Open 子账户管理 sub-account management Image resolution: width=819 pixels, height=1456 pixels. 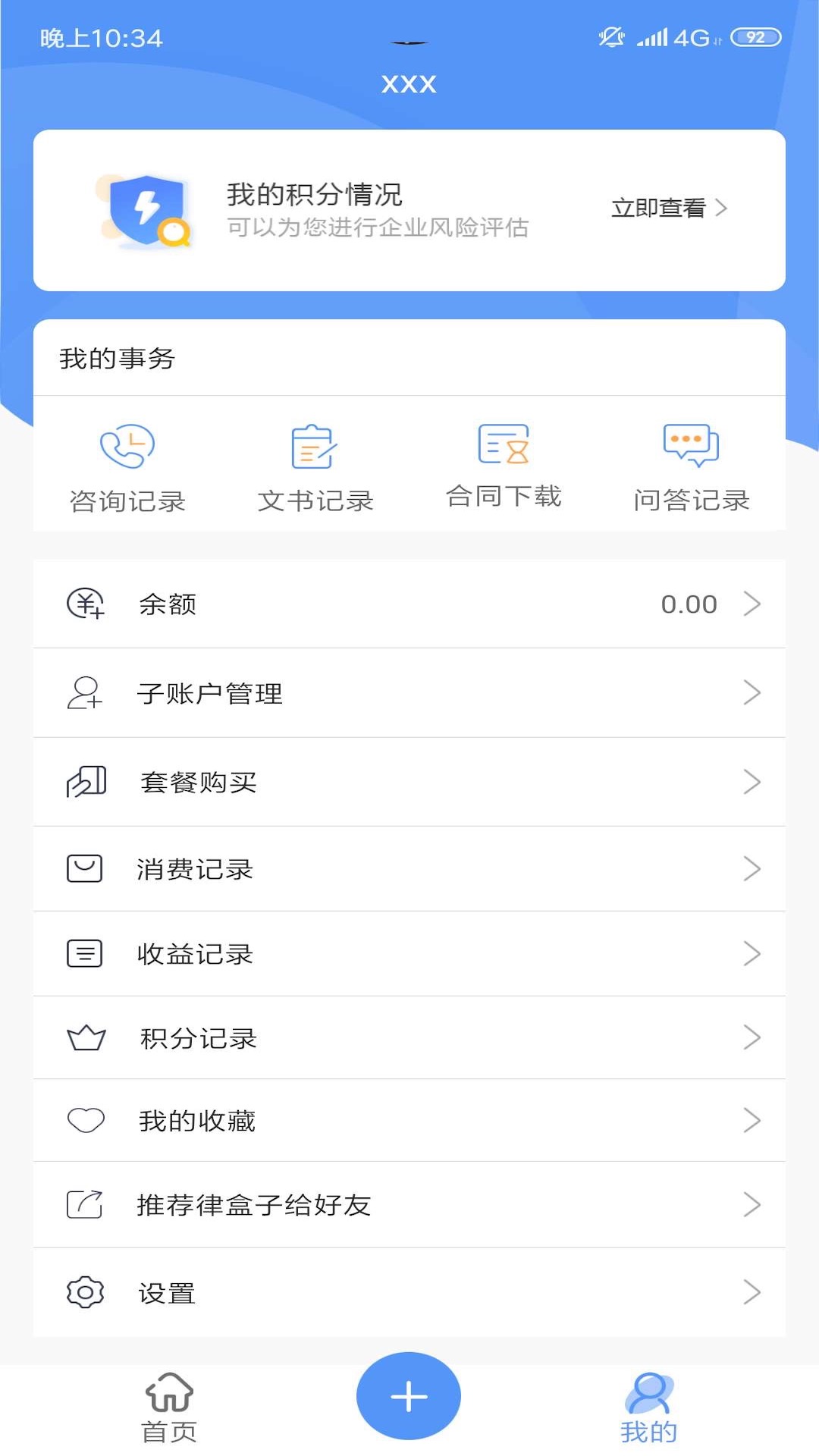409,692
